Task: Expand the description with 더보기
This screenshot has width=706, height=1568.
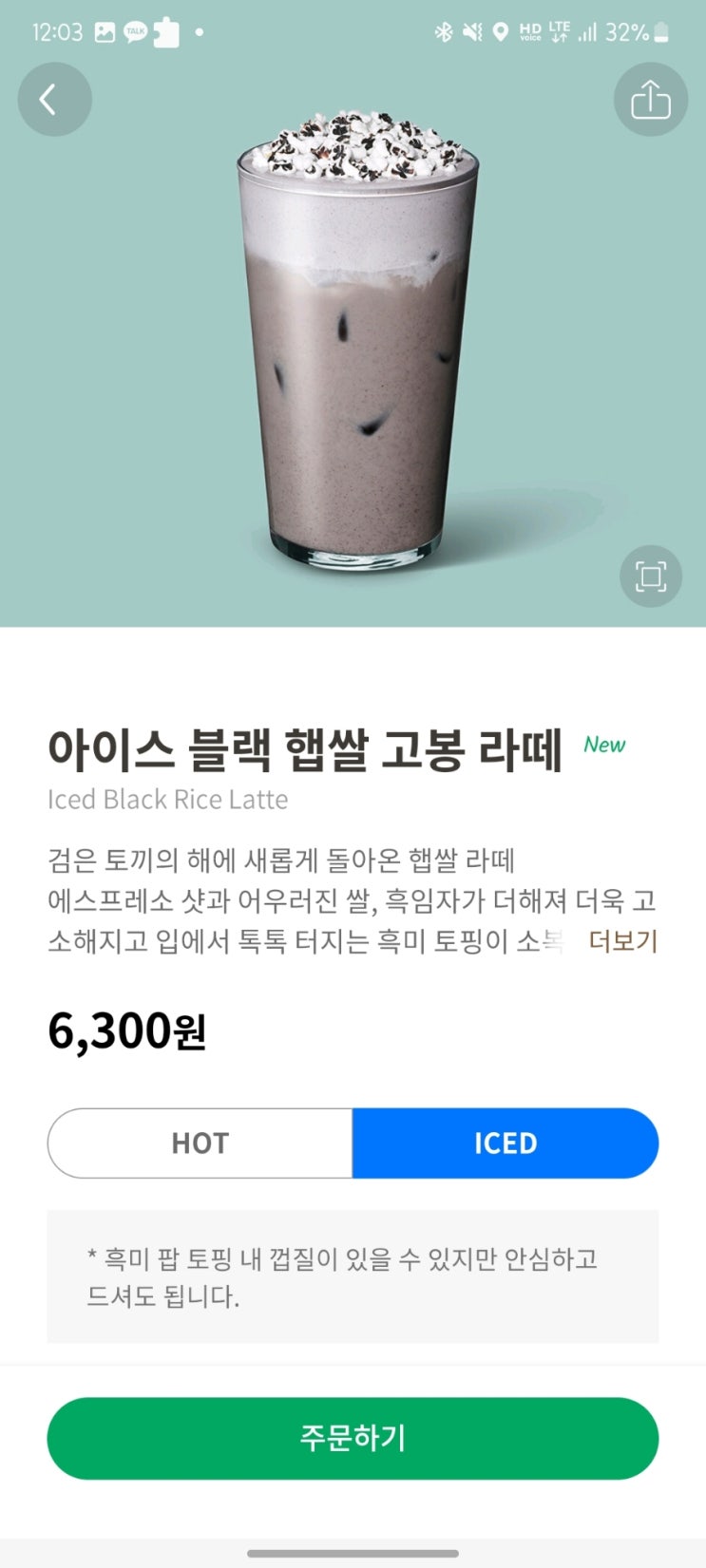Action: (623, 941)
